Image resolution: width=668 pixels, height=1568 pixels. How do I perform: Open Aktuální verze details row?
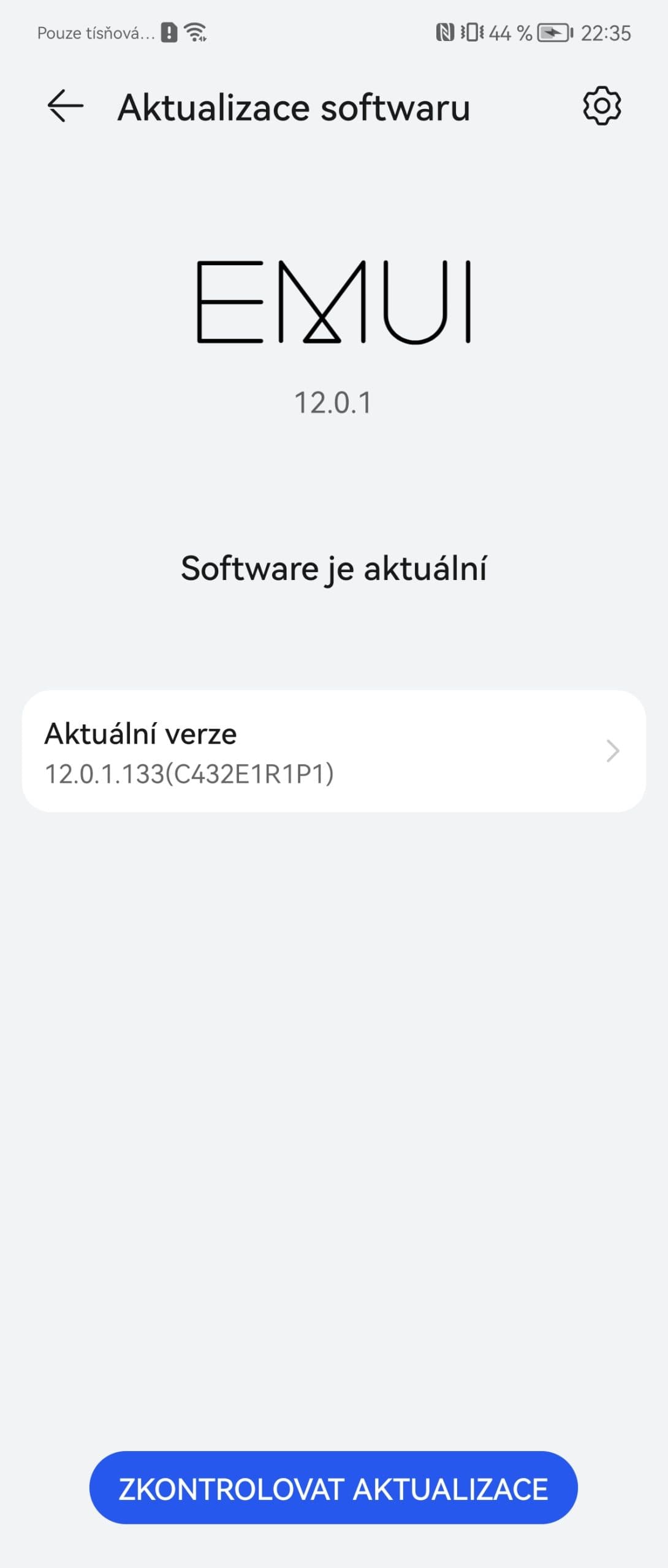(x=334, y=752)
